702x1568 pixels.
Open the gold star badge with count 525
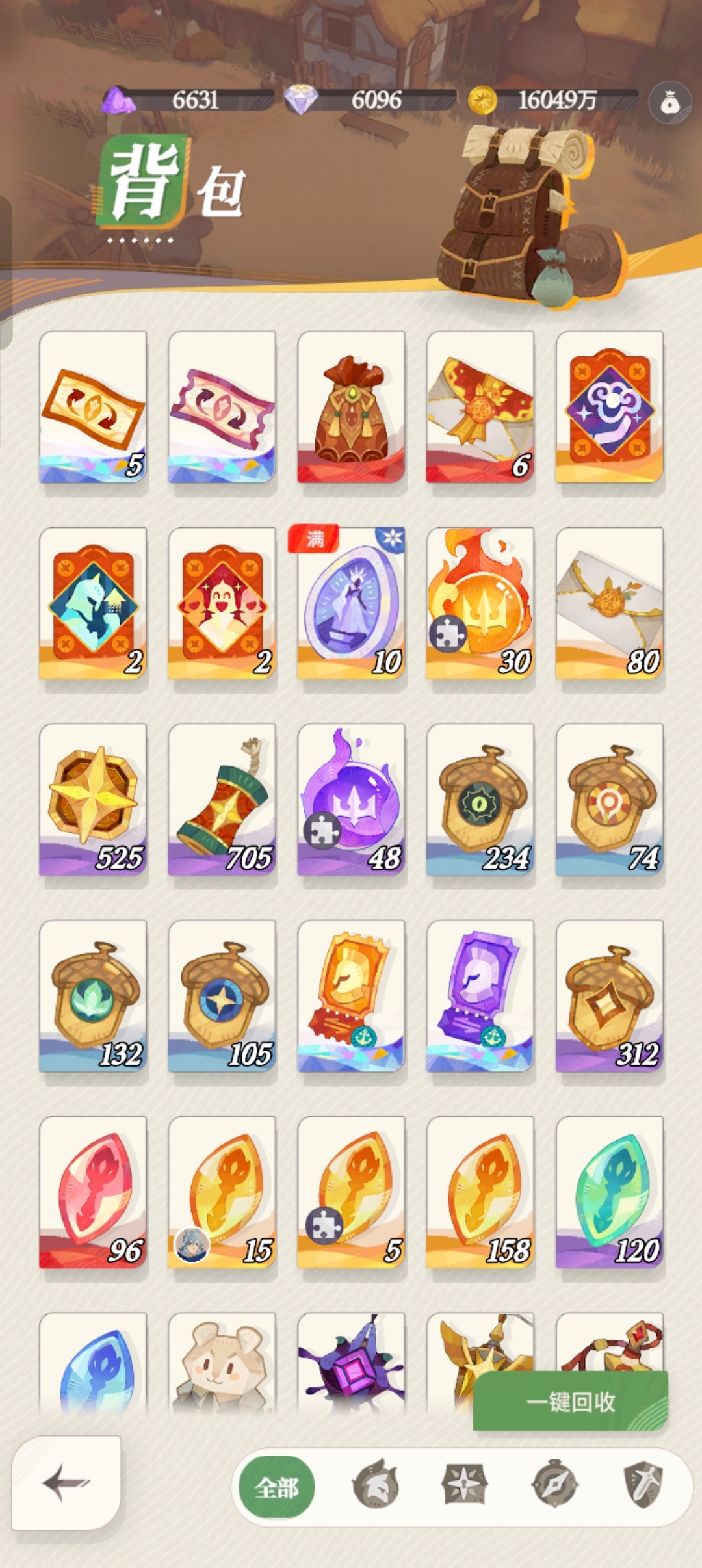click(93, 800)
